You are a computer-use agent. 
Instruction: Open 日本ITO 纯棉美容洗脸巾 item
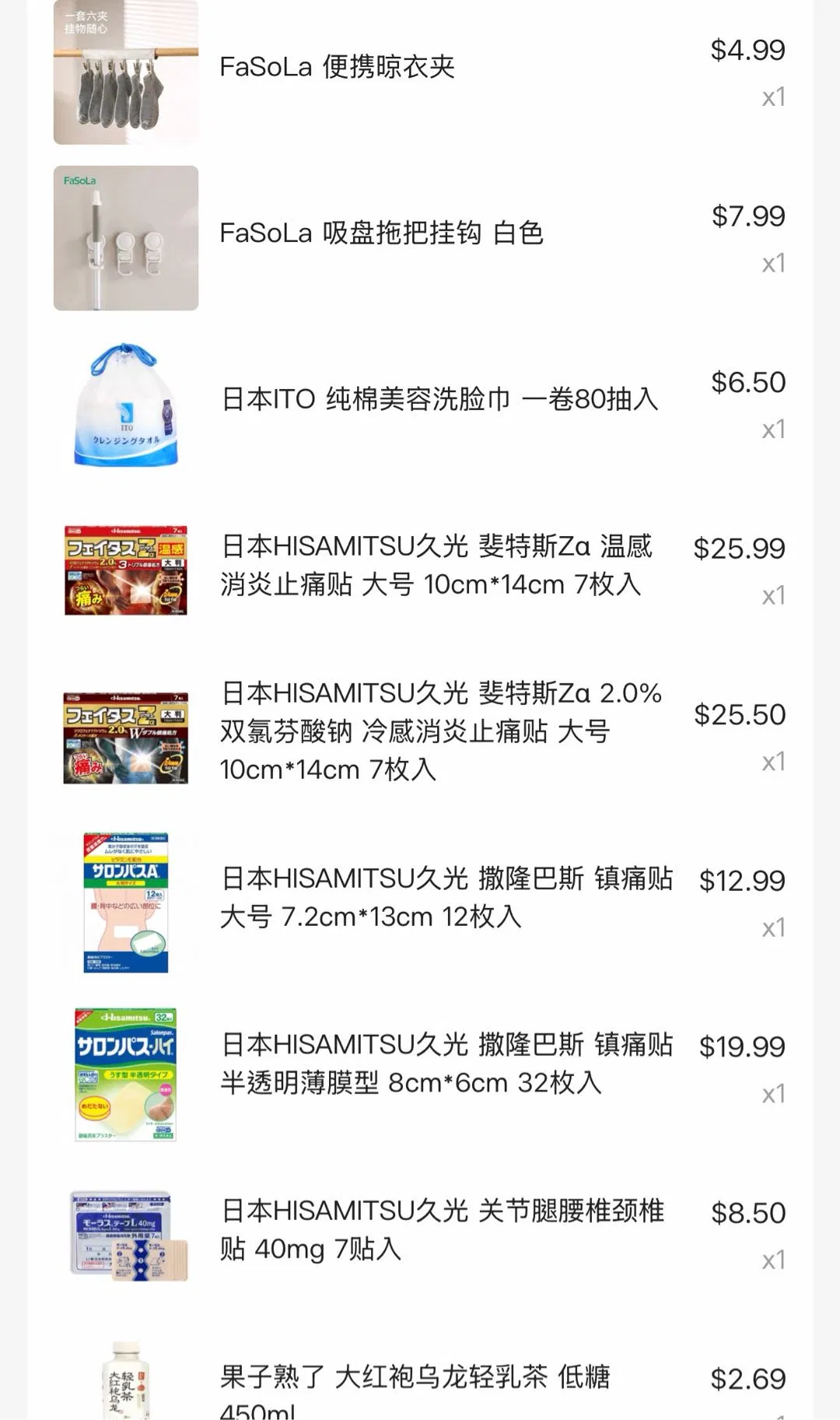(x=439, y=400)
